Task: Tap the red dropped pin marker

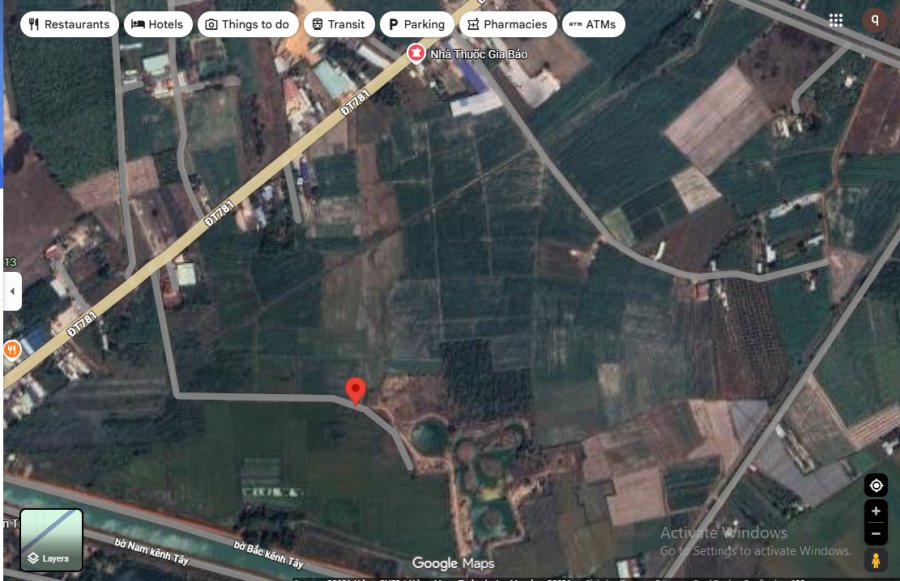Action: pyautogui.click(x=355, y=390)
